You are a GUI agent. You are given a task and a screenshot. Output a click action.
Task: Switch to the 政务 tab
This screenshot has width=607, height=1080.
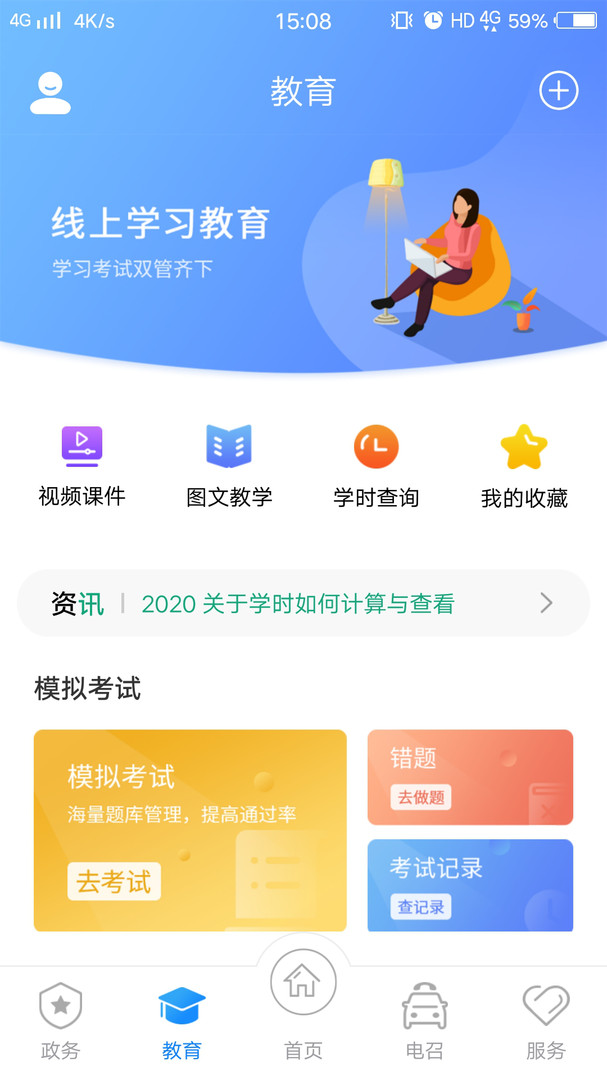(x=60, y=1020)
